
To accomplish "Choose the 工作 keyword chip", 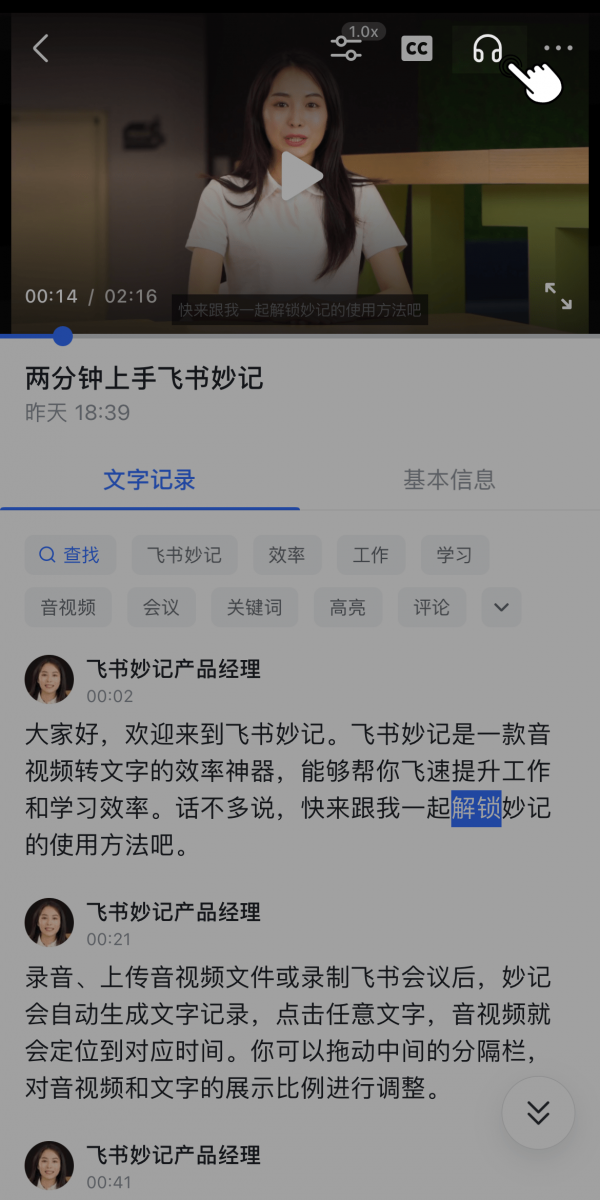I will (371, 555).
